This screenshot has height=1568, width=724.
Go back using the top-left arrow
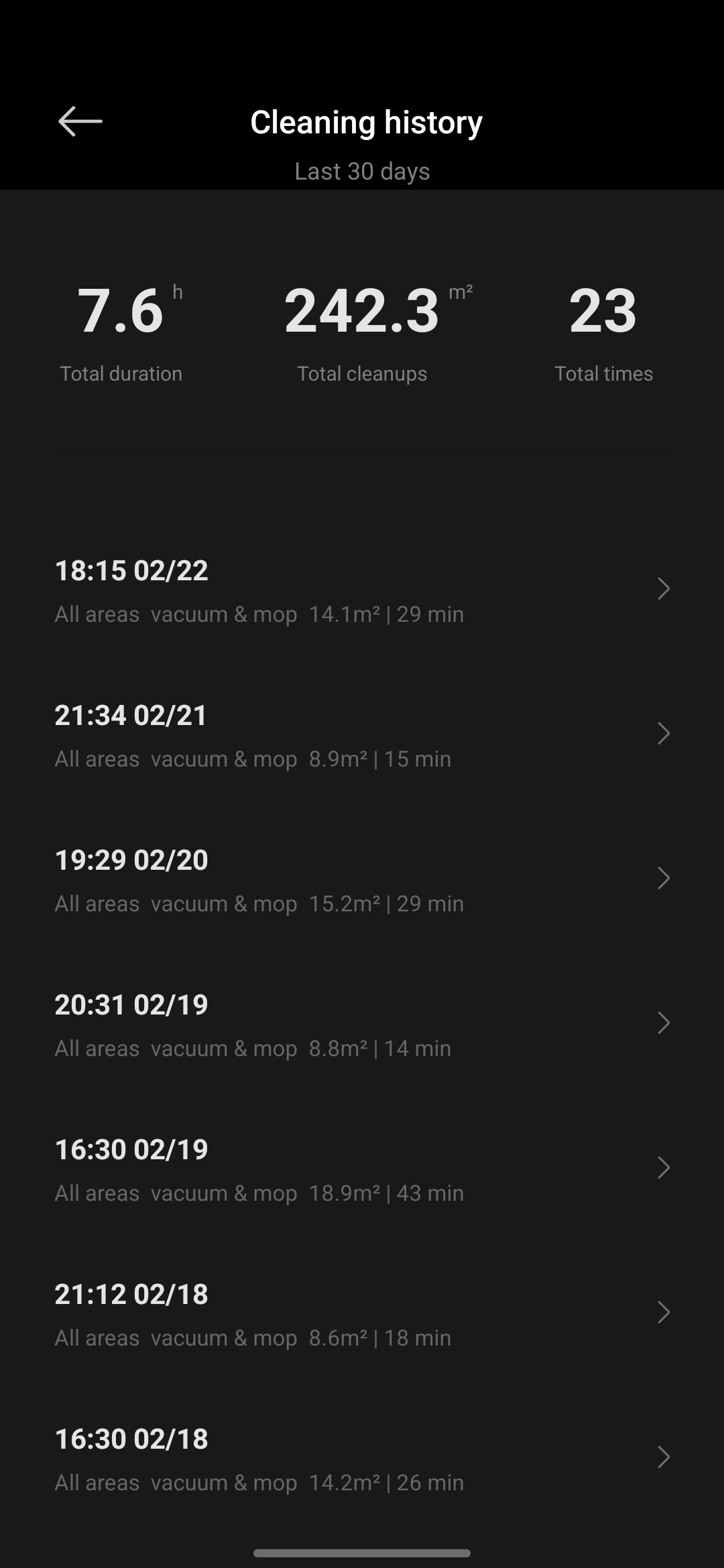(80, 121)
